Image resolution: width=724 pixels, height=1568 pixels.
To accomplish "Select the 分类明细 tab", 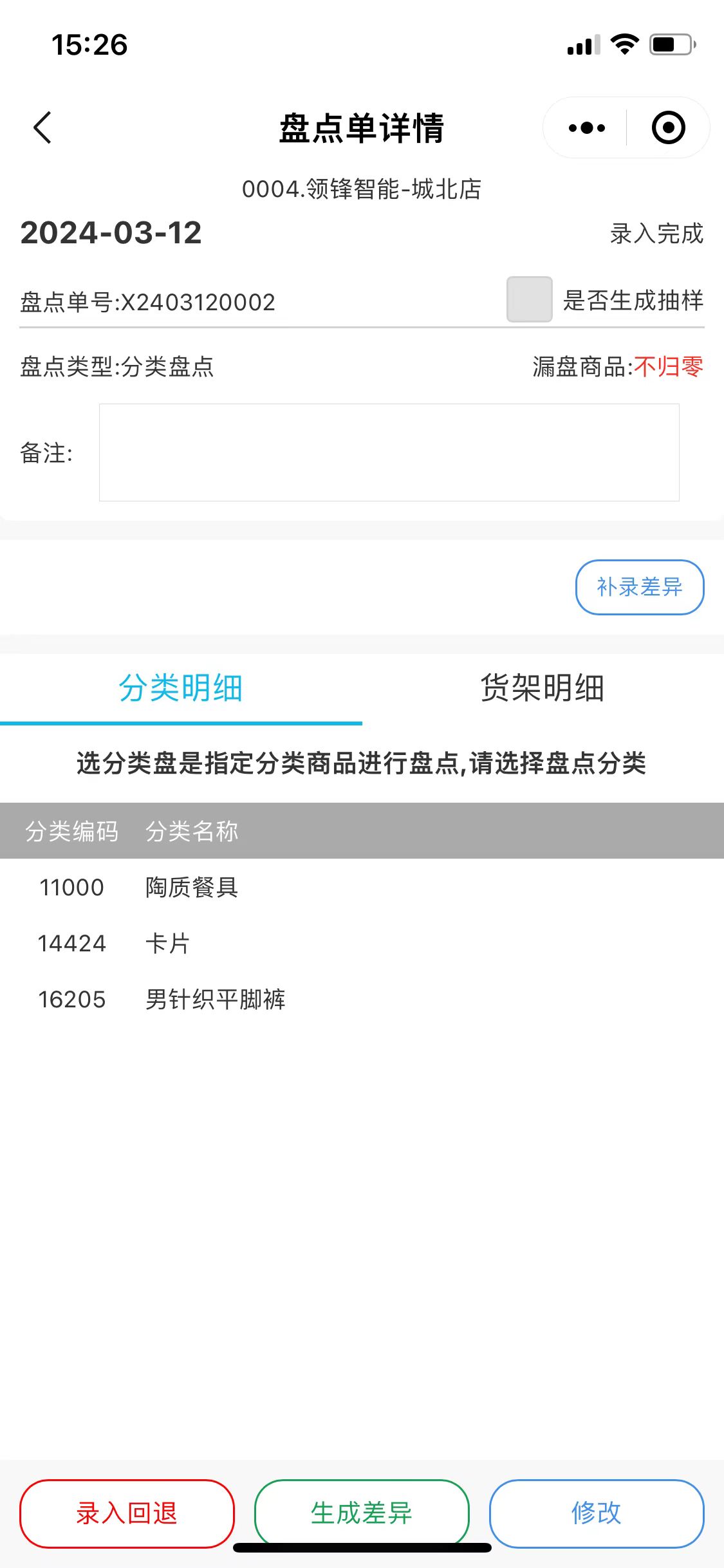I will point(181,688).
